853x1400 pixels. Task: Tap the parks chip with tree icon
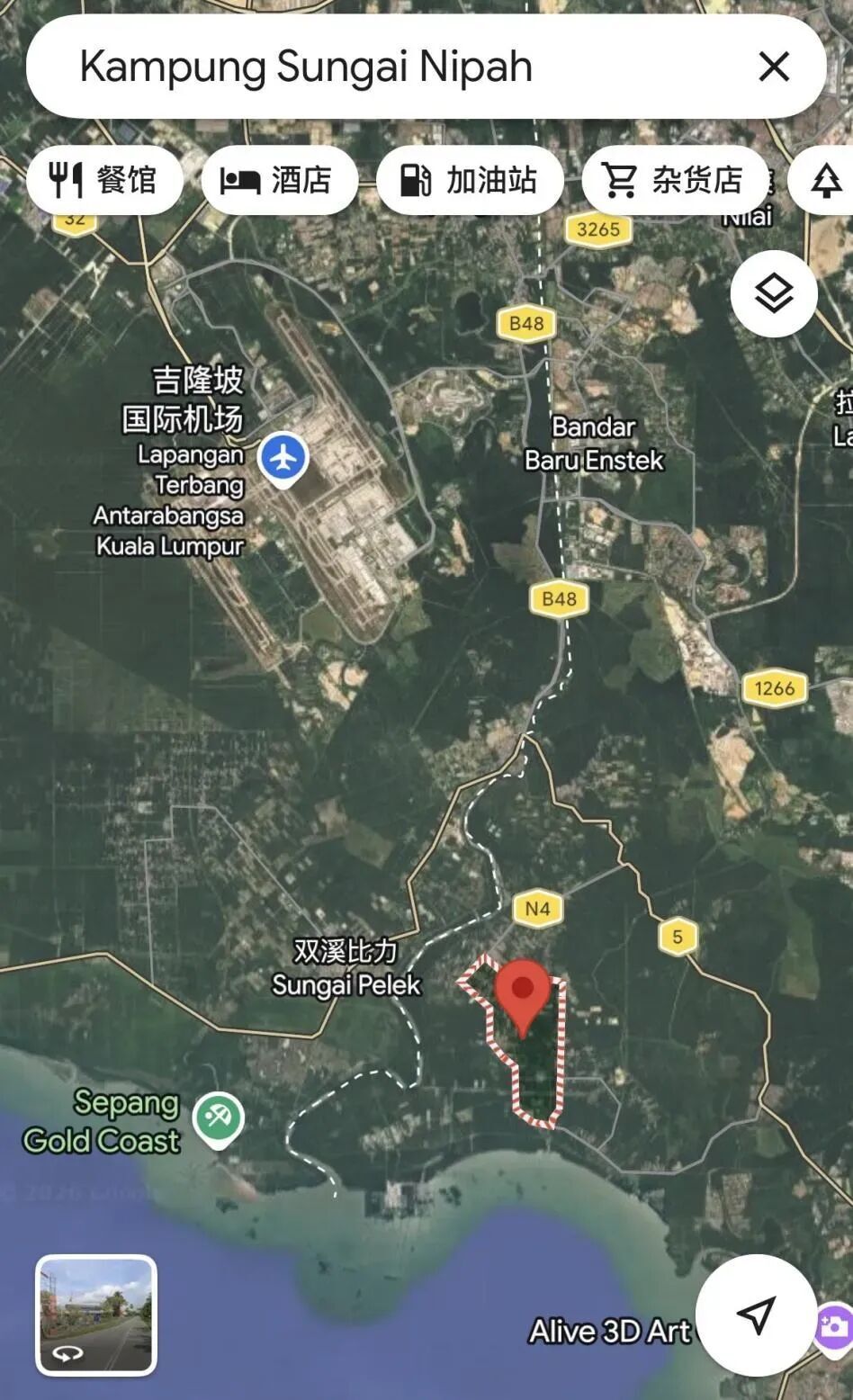pos(826,180)
